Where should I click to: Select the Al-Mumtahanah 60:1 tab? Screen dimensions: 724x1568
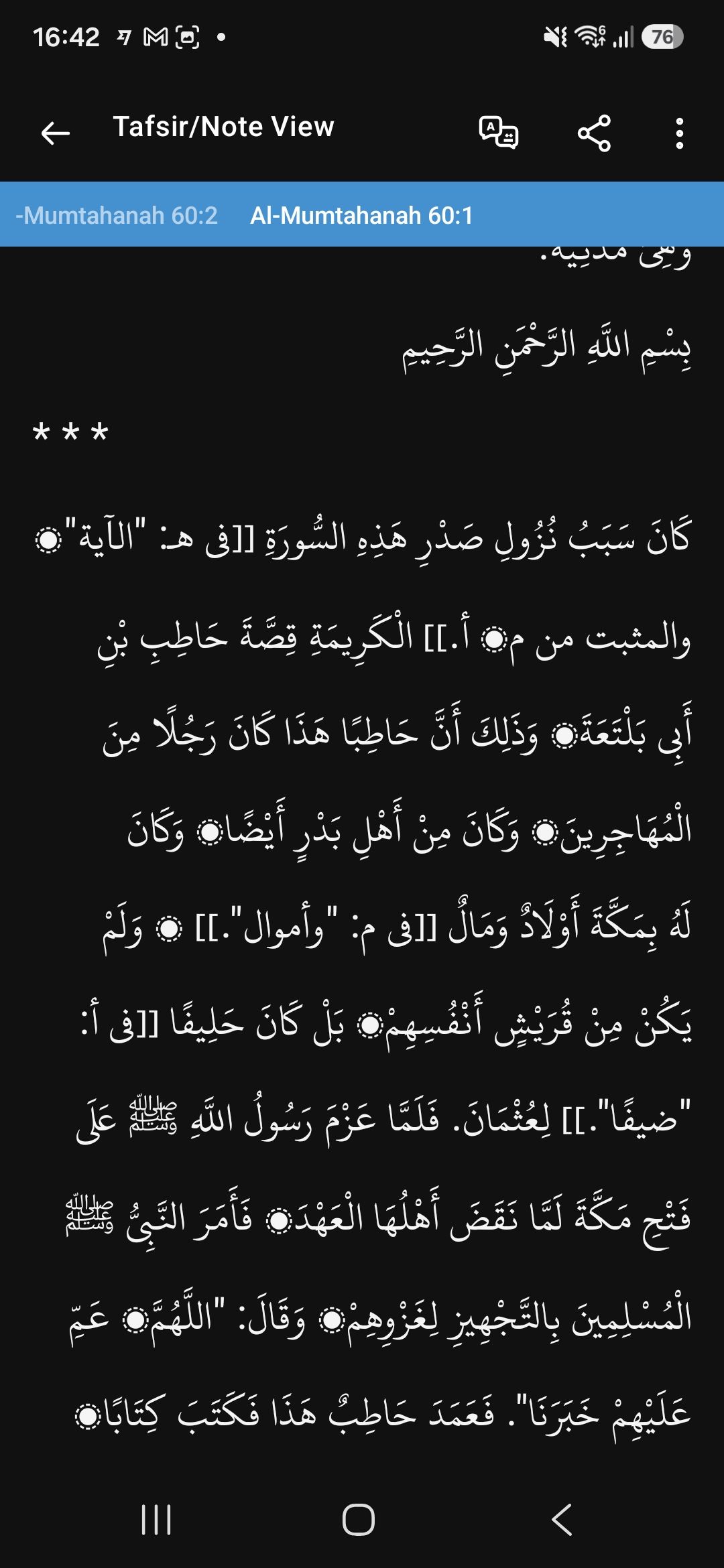[x=361, y=215]
